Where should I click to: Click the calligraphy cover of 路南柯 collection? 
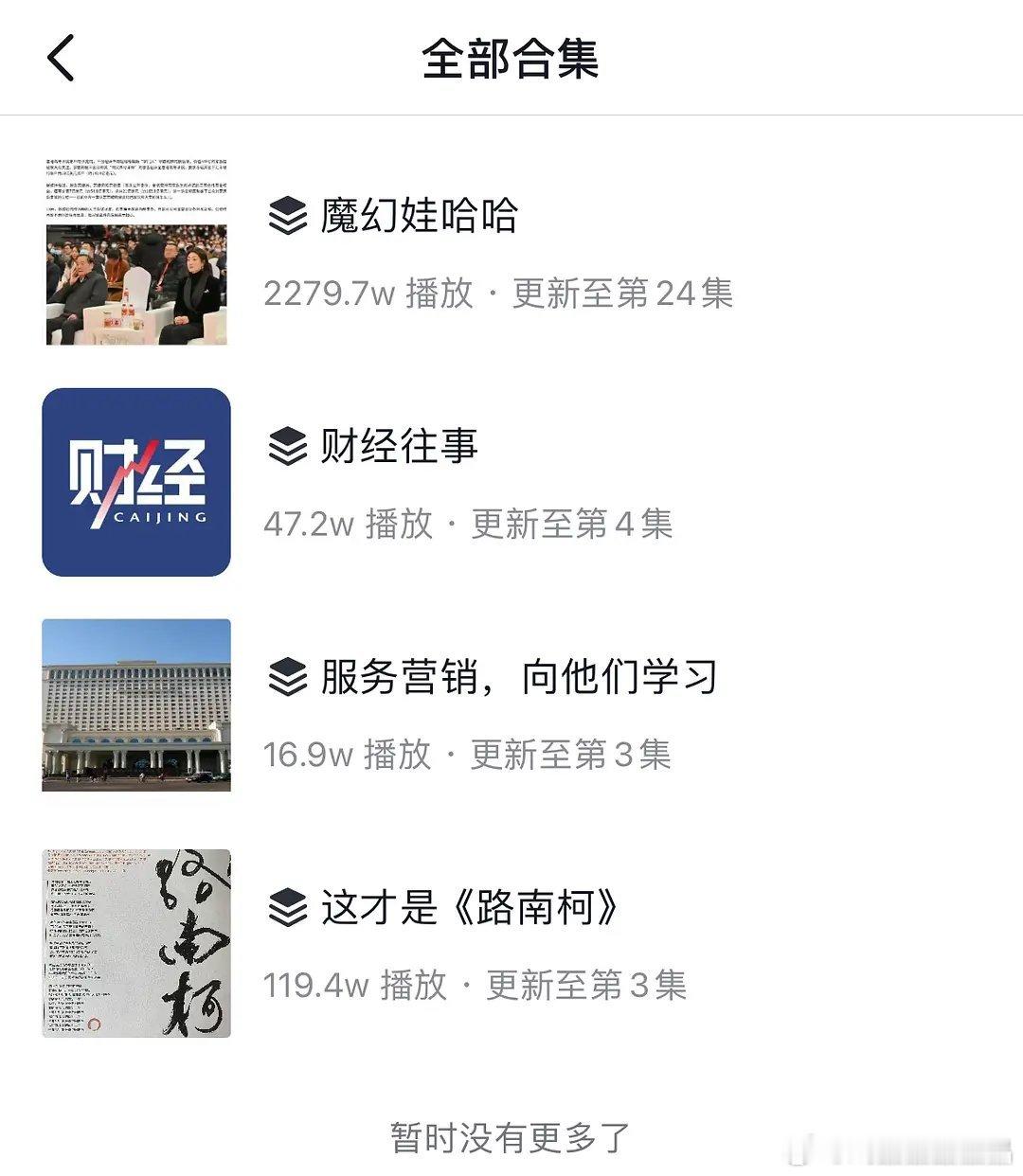[x=136, y=940]
